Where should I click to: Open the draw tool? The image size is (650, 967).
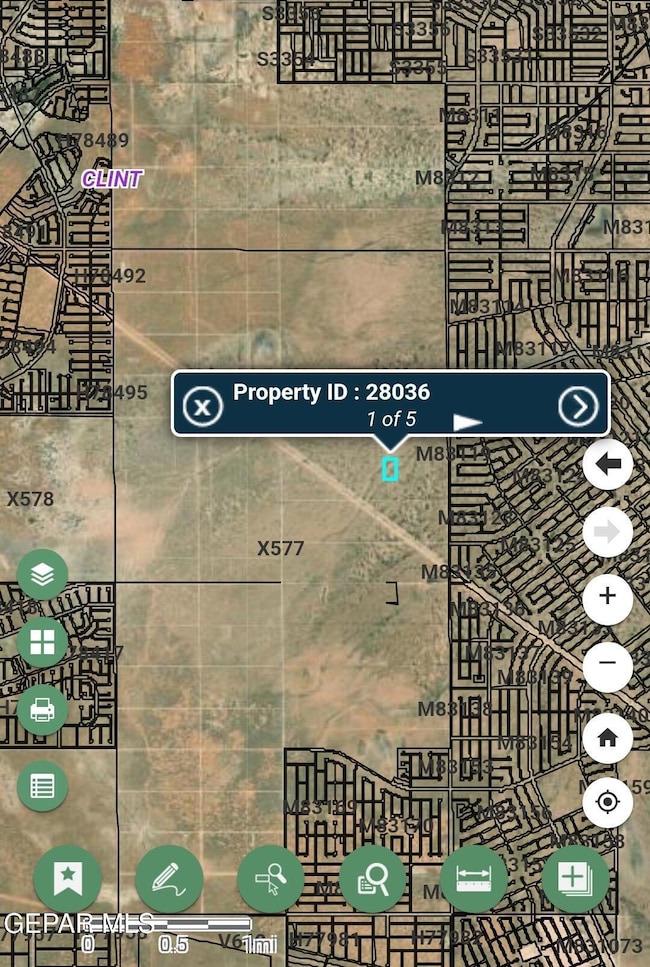coord(169,879)
